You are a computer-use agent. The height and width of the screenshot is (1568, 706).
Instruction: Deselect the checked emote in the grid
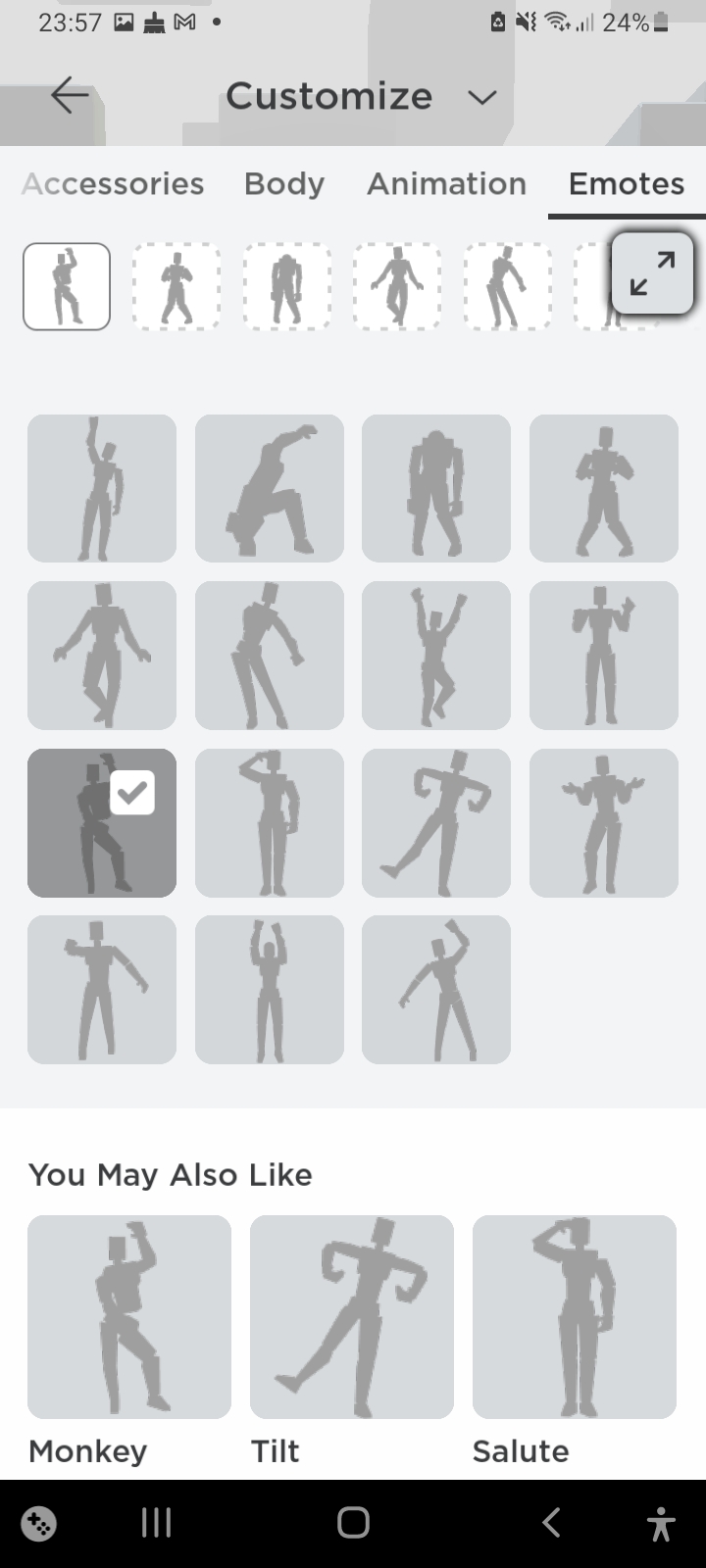click(102, 823)
